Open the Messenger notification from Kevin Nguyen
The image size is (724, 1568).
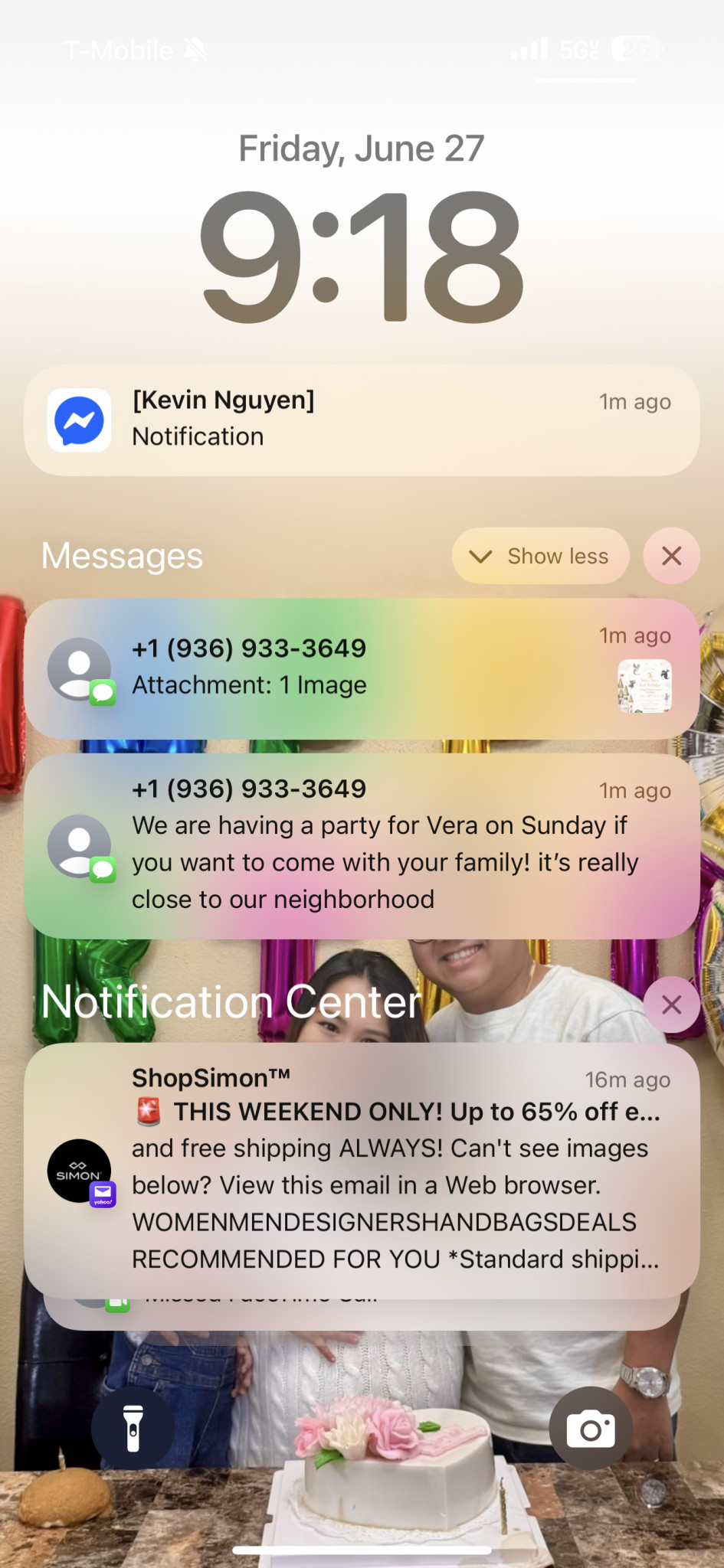coord(362,420)
